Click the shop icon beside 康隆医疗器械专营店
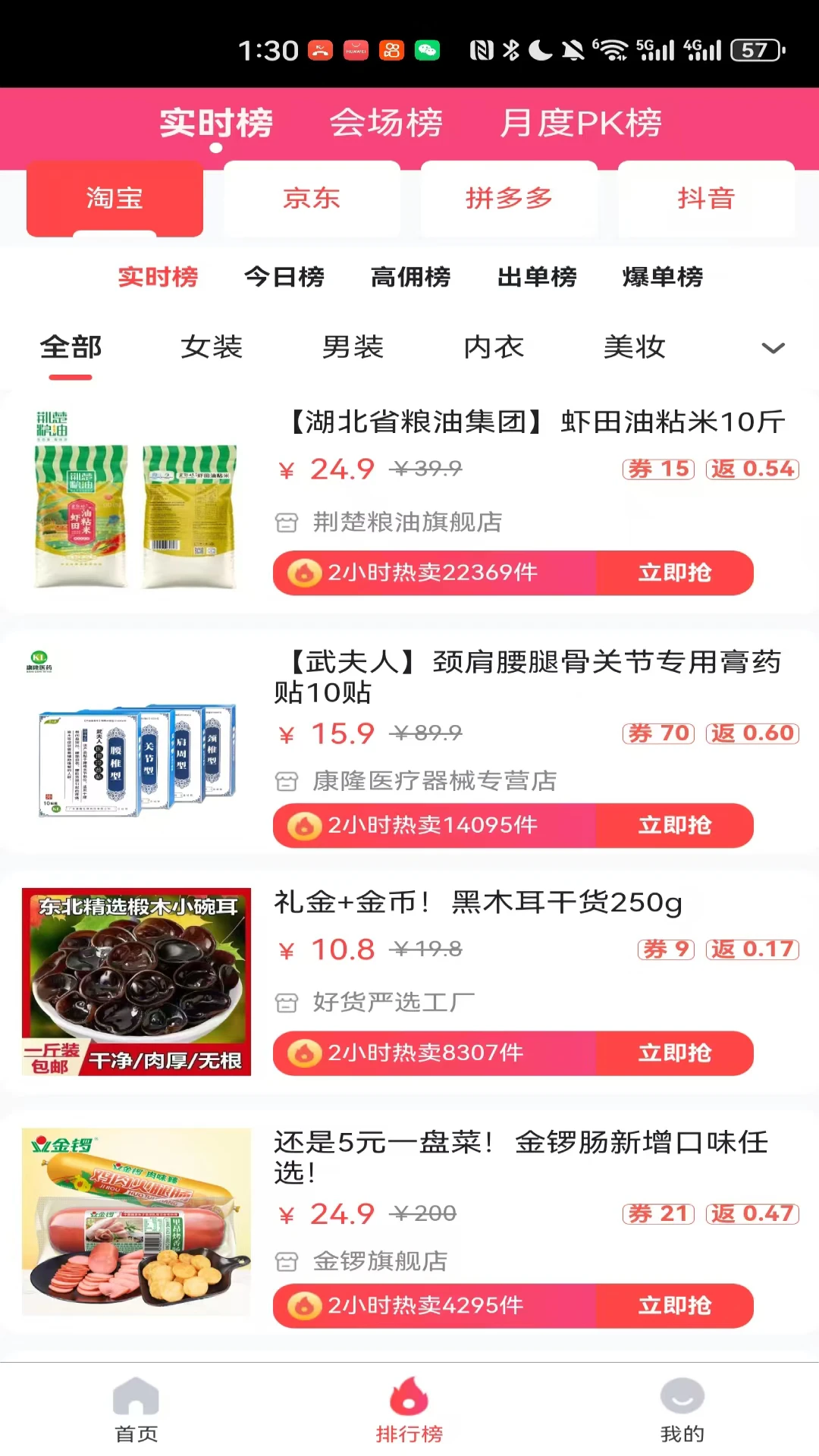 pos(287,780)
